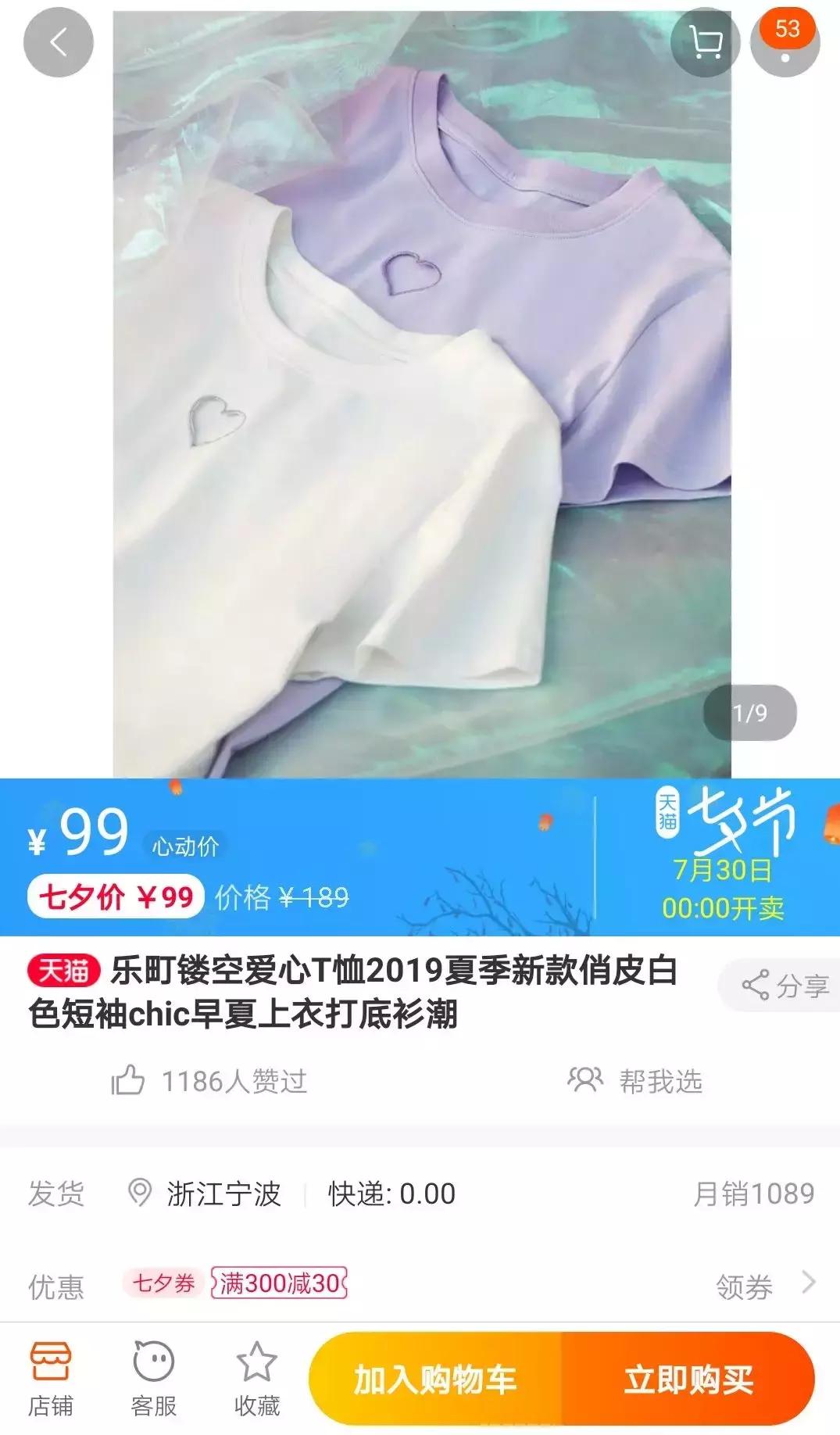Open the shopping cart icon
Viewport: 840px width, 1435px height.
[x=704, y=43]
